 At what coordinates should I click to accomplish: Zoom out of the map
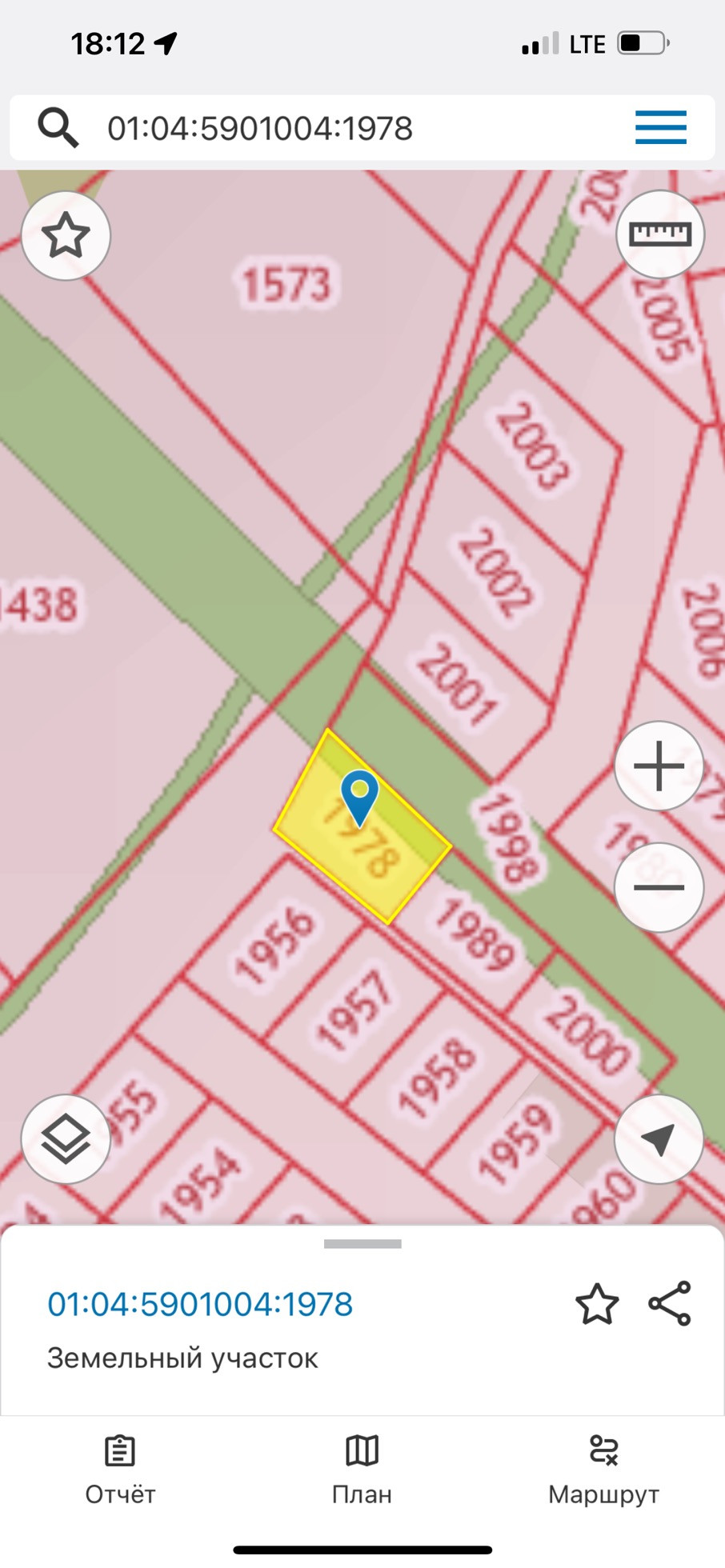tap(659, 887)
